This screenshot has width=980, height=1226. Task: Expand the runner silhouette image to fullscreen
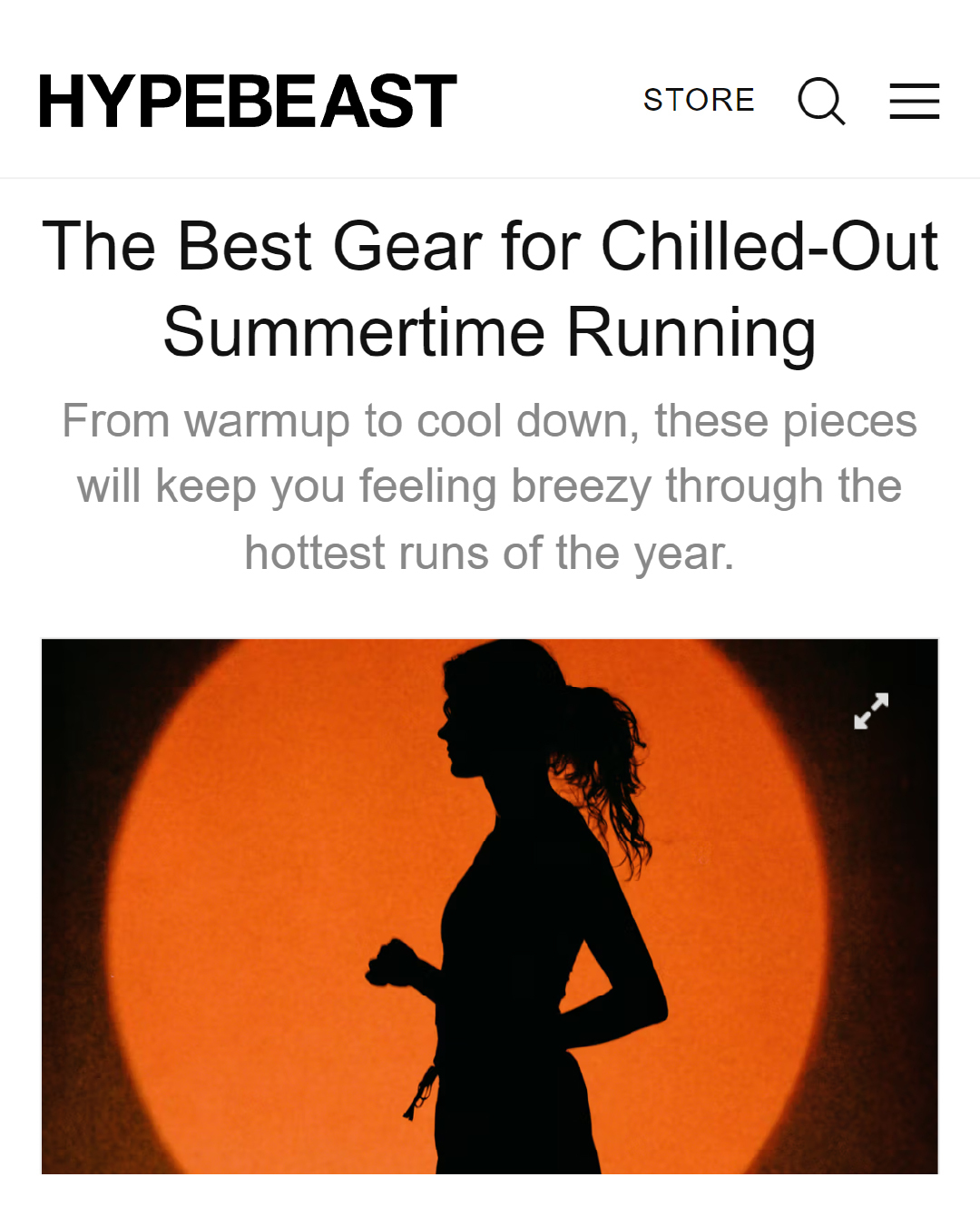[871, 711]
